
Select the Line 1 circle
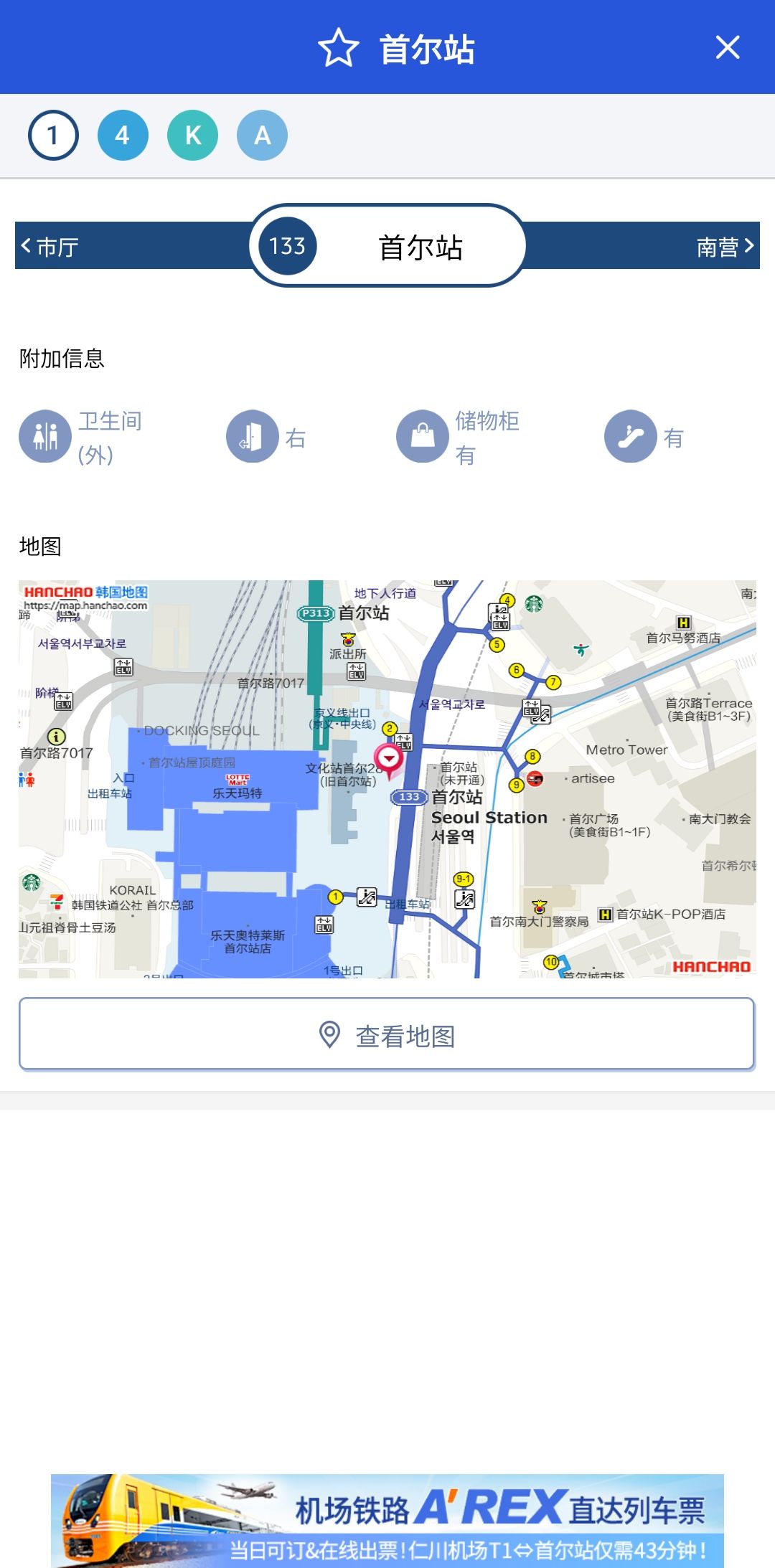(53, 136)
